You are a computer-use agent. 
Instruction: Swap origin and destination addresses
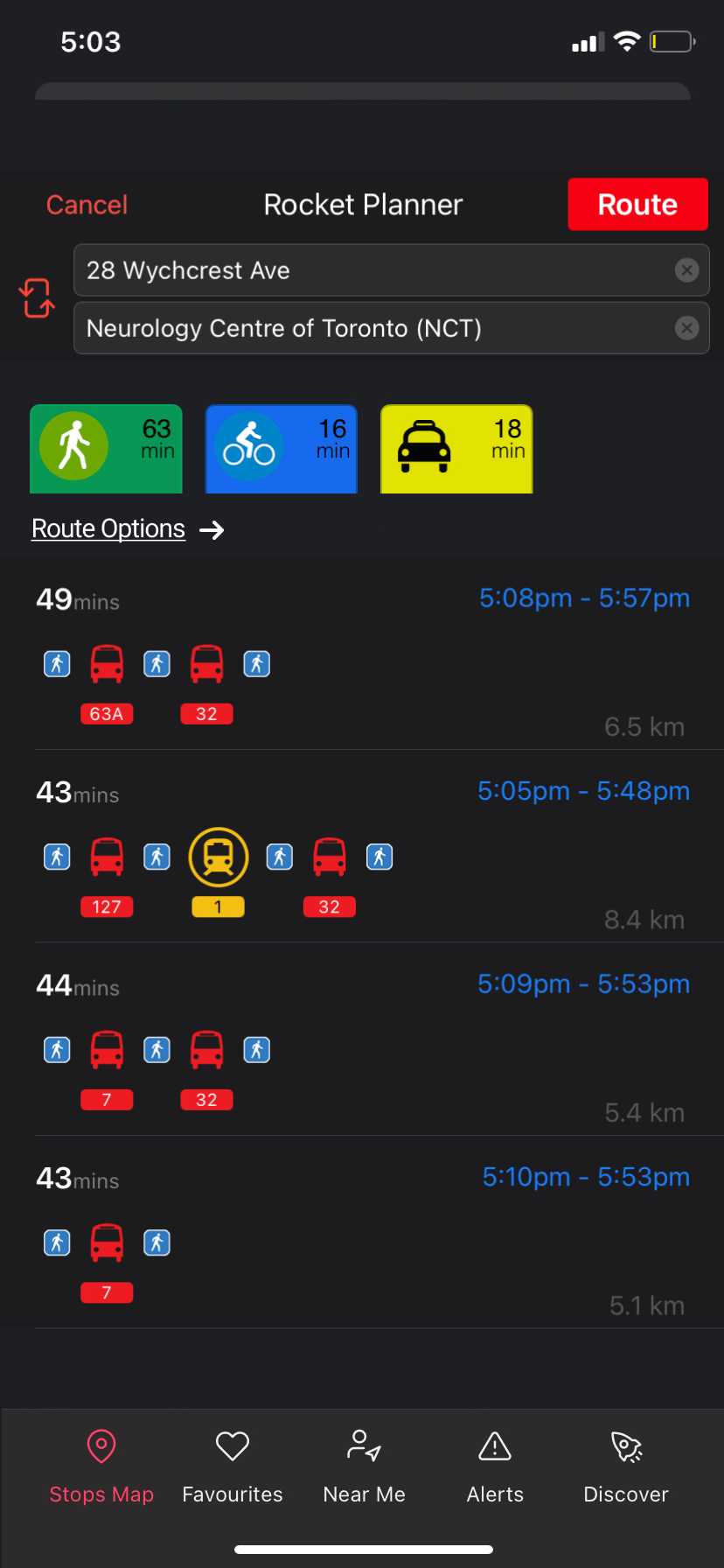tap(37, 298)
